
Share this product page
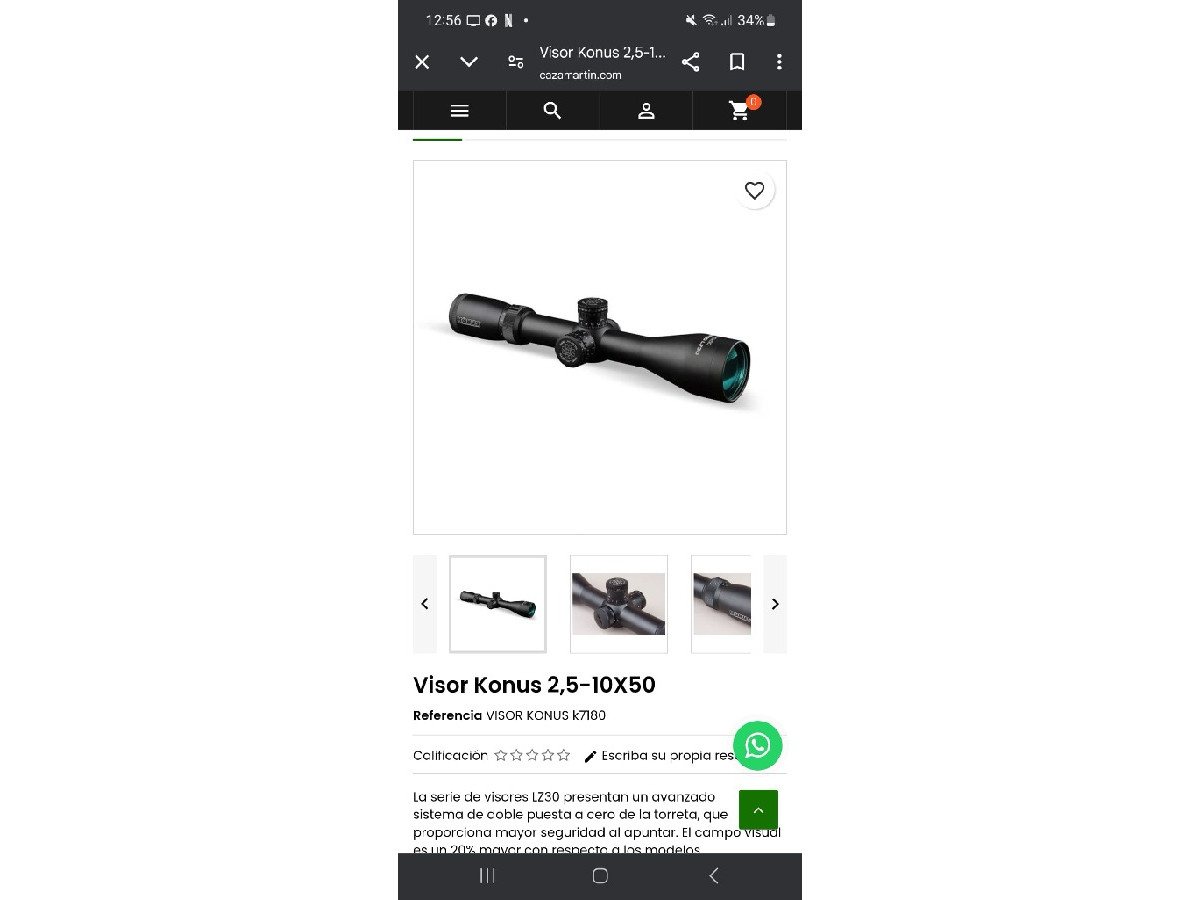[x=690, y=62]
